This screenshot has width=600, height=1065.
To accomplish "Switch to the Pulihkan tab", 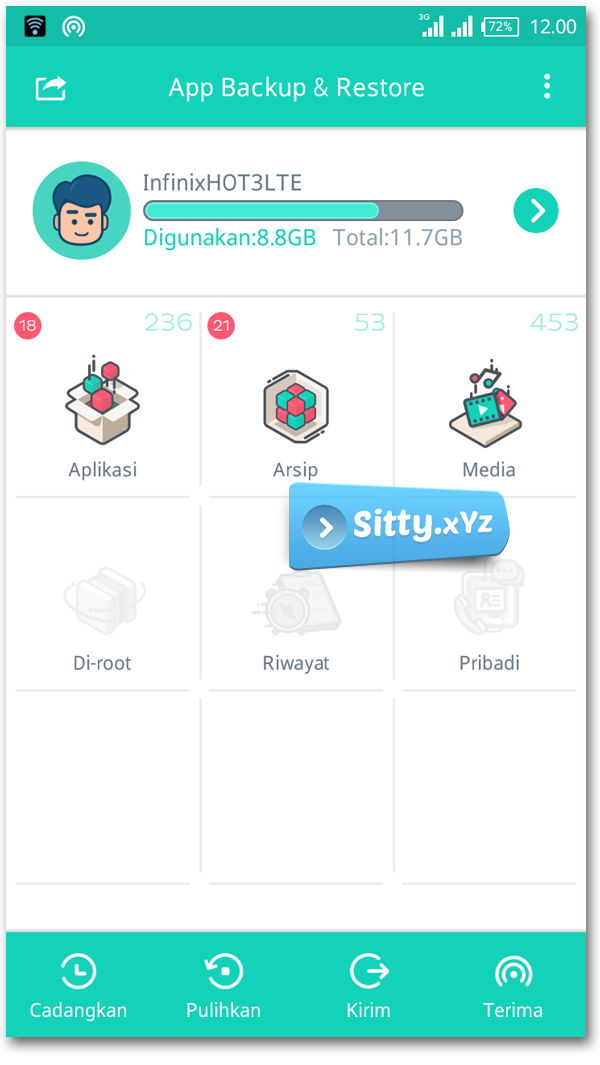I will [224, 986].
